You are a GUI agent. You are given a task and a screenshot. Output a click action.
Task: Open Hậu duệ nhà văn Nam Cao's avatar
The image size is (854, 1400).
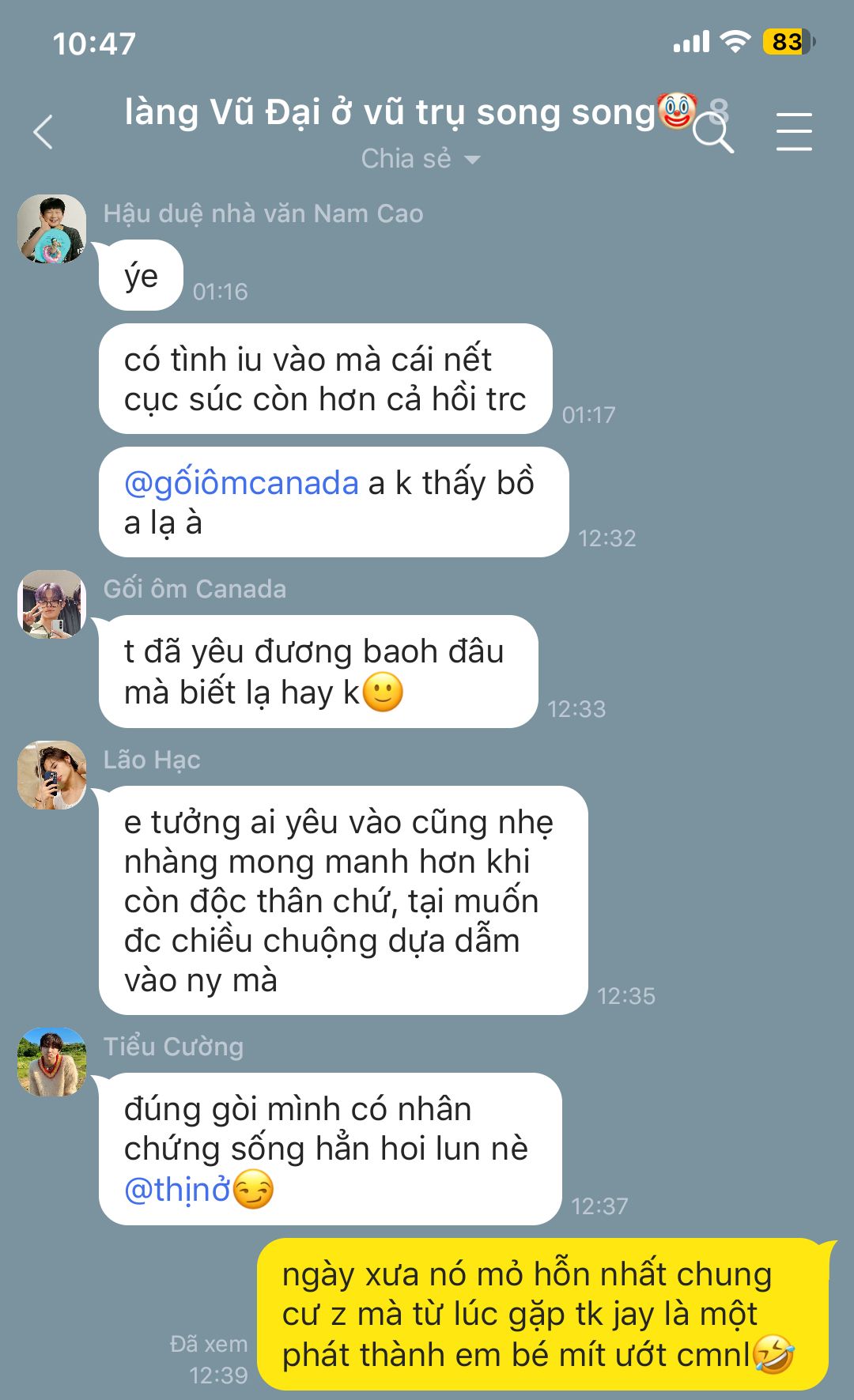(51, 229)
